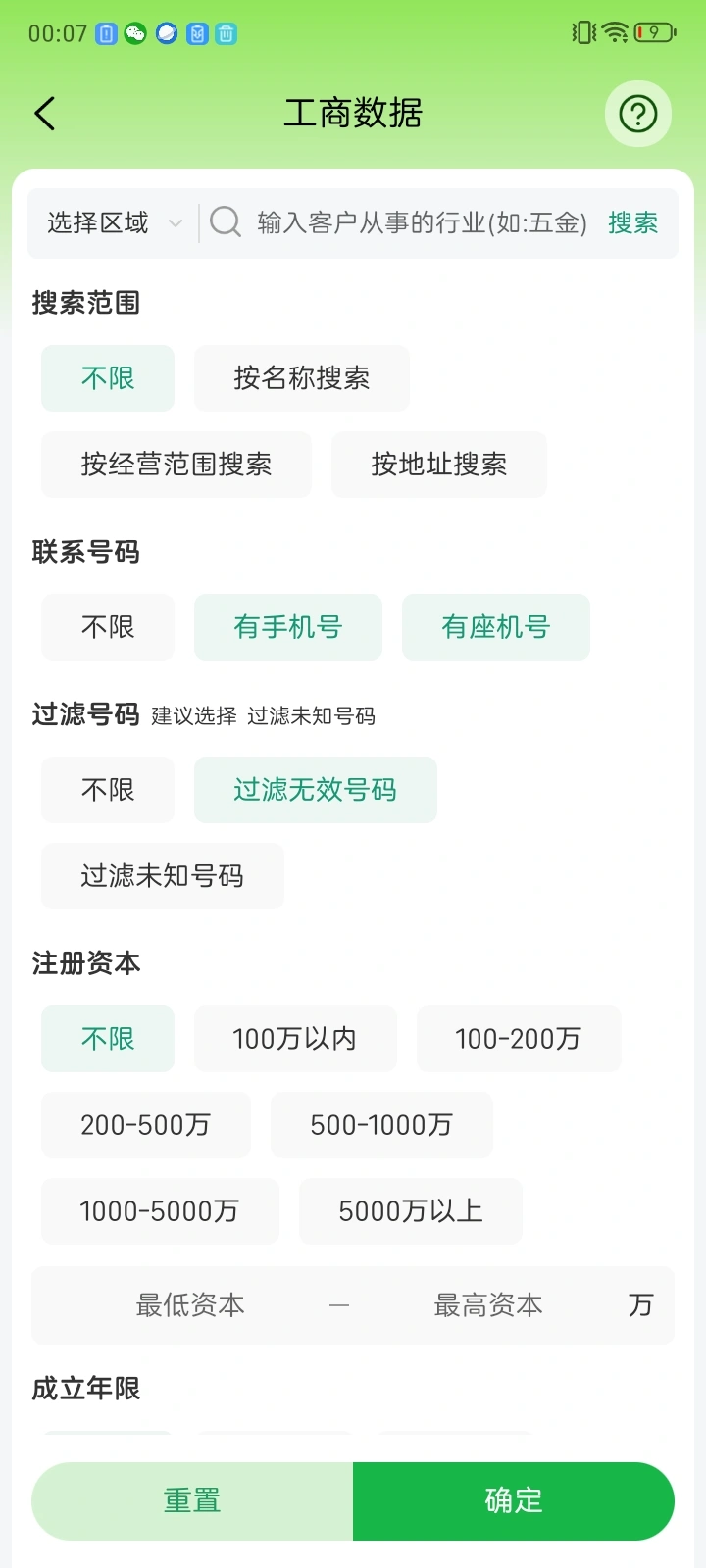Deselect the 过滤无效号码 chip

[315, 790]
